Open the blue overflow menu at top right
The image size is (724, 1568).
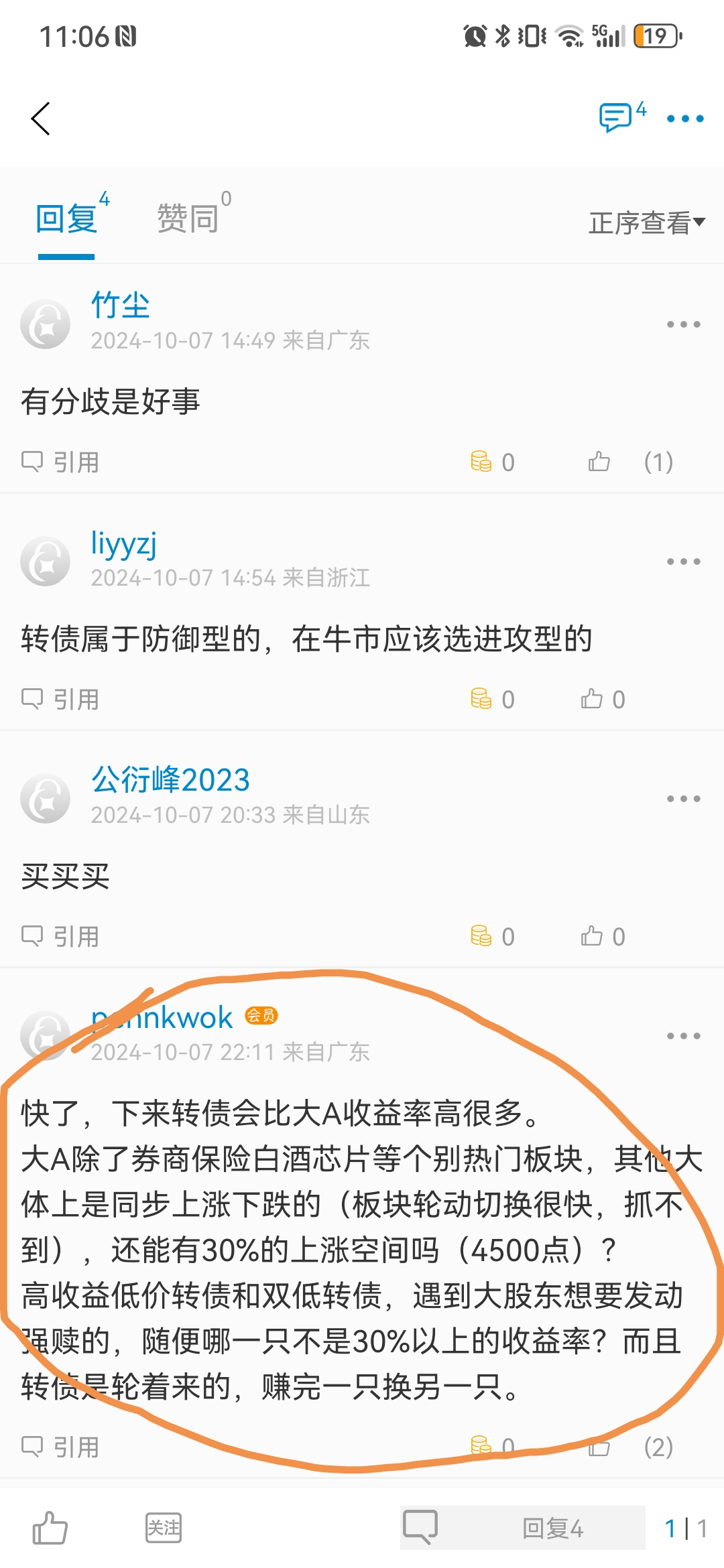click(x=685, y=119)
